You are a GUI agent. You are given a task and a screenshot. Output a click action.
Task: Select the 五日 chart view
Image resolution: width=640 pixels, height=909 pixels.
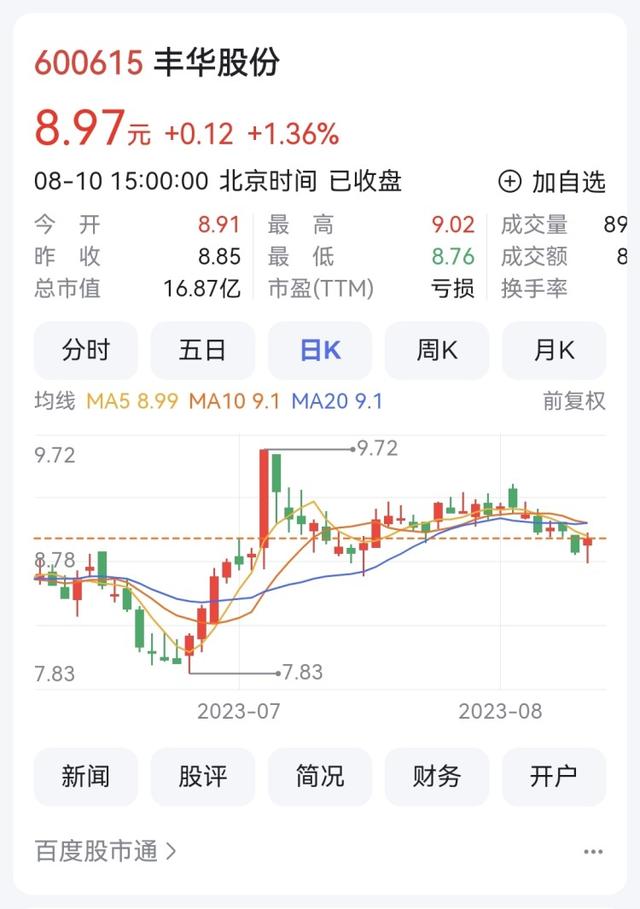203,350
